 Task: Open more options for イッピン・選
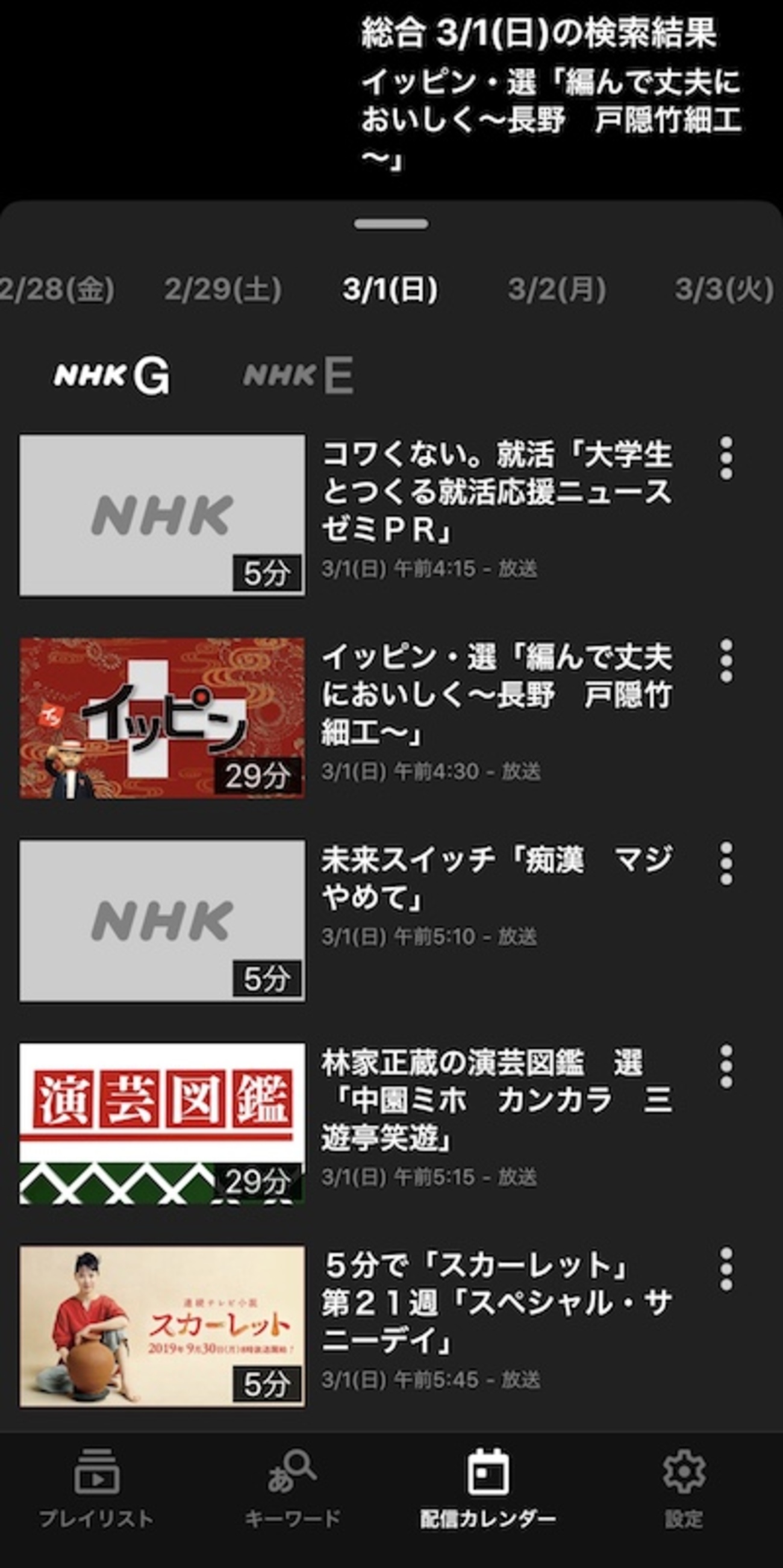click(726, 661)
